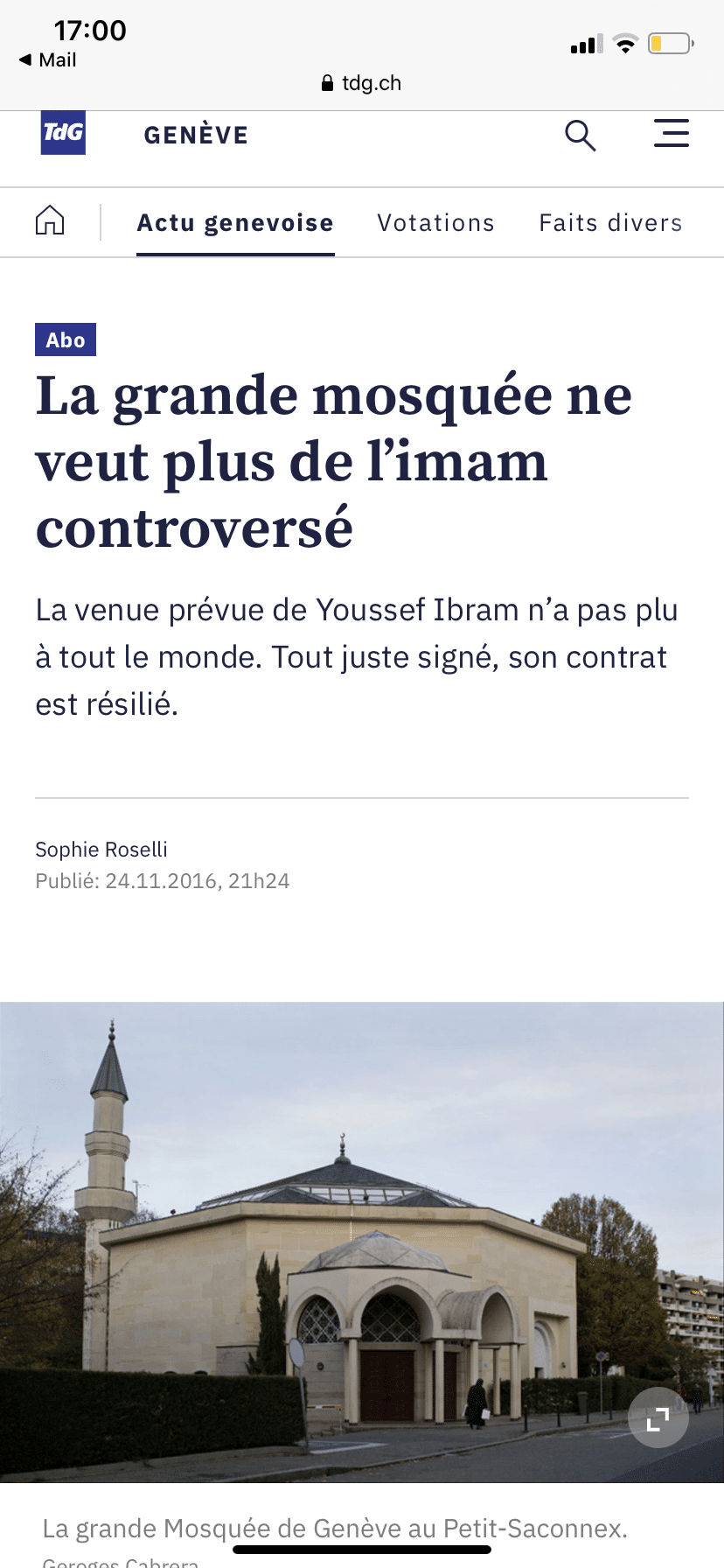Go to the home icon
The image size is (724, 1568).
pos(50,220)
